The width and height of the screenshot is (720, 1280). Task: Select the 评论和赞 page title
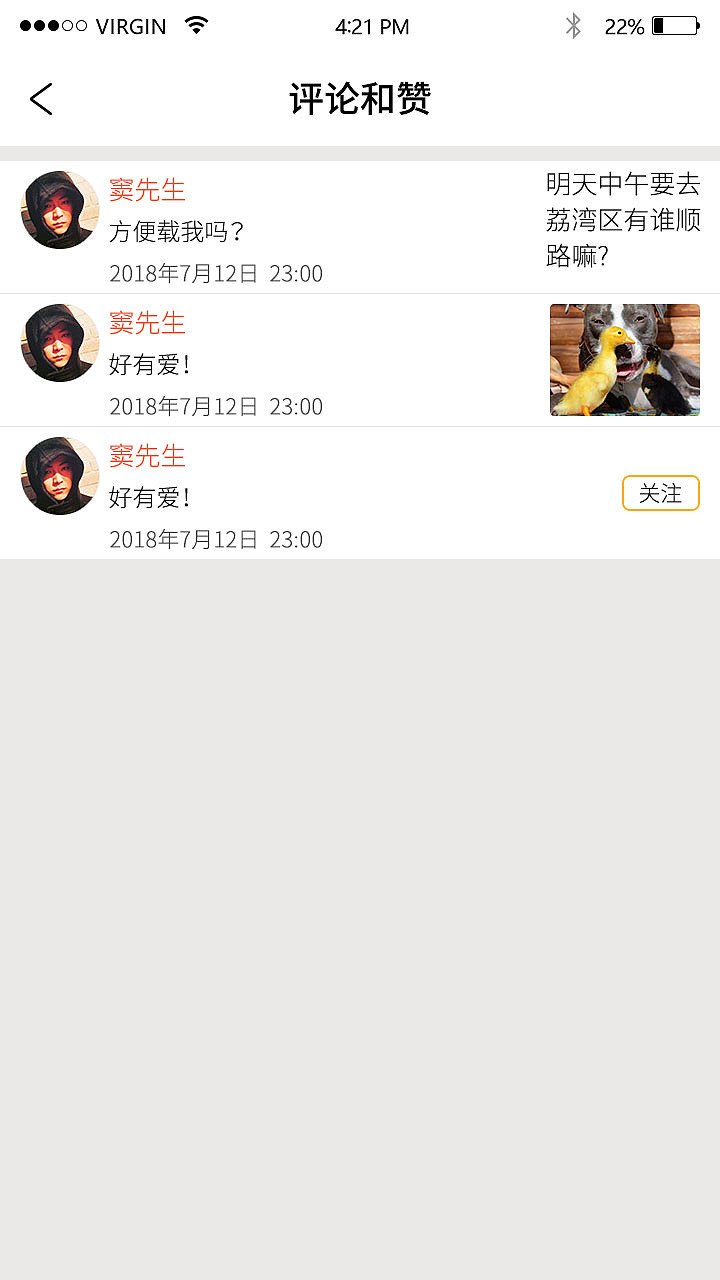(360, 99)
